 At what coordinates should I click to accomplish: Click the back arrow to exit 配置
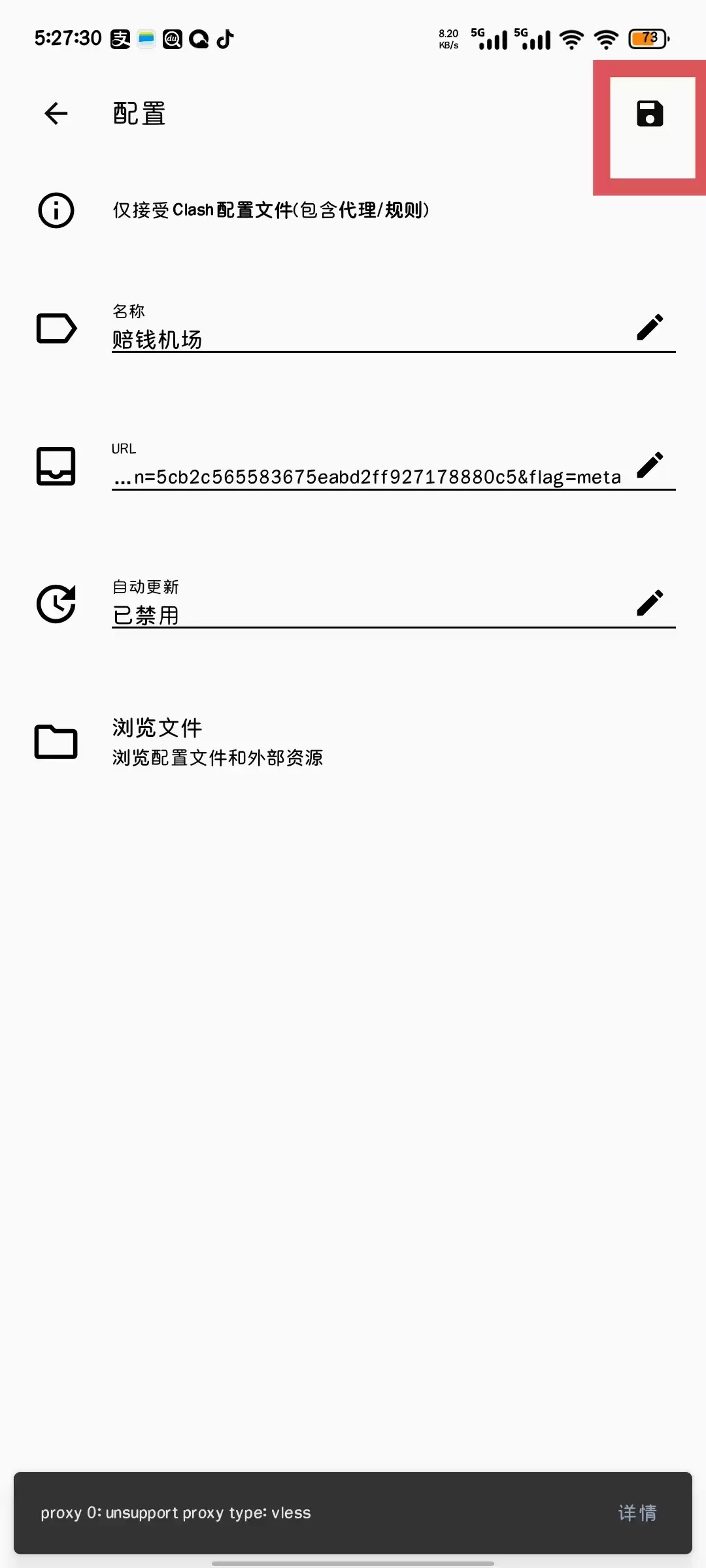coord(56,113)
